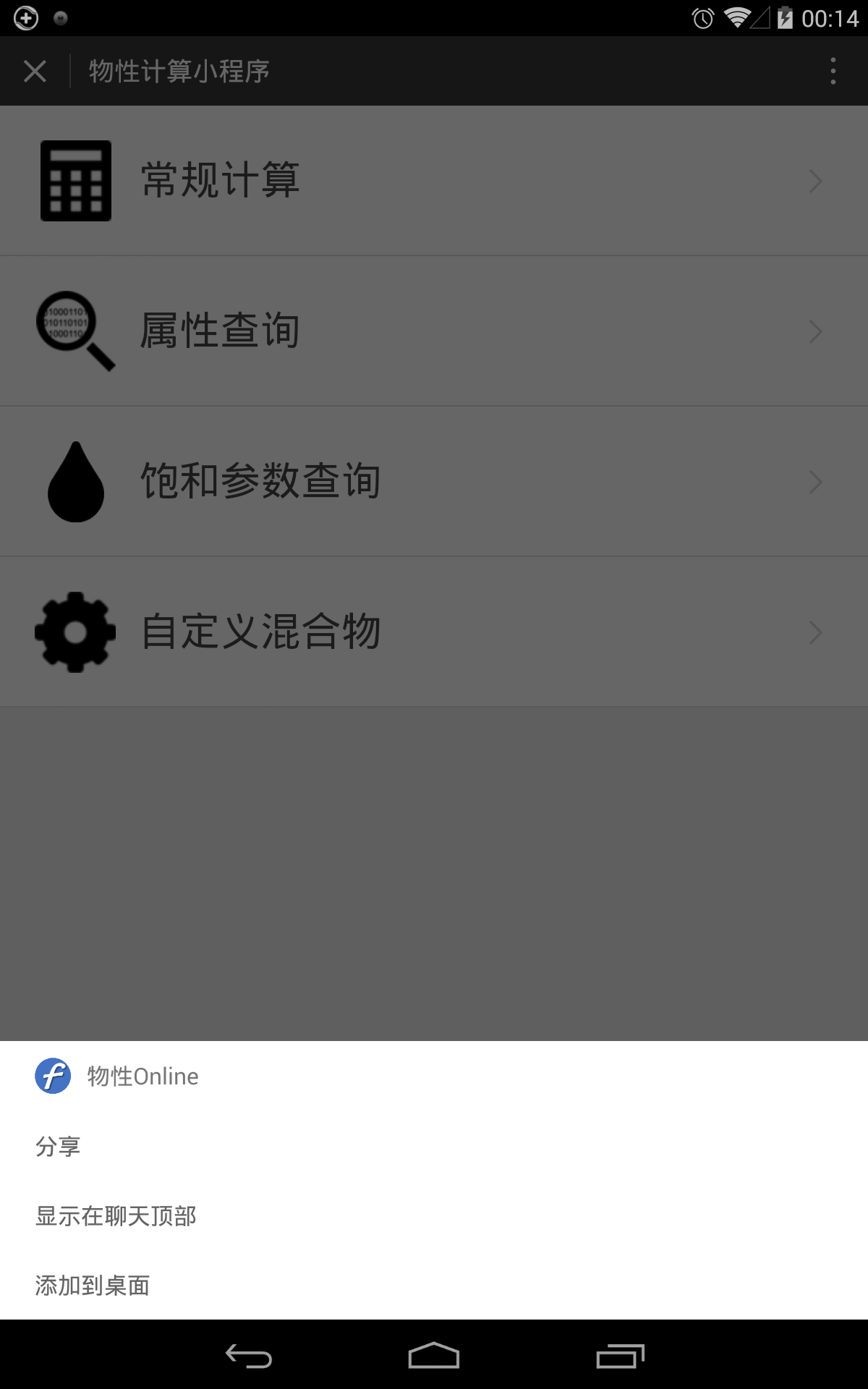This screenshot has width=868, height=1389.
Task: Close the mini program with X
Action: pos(35,71)
